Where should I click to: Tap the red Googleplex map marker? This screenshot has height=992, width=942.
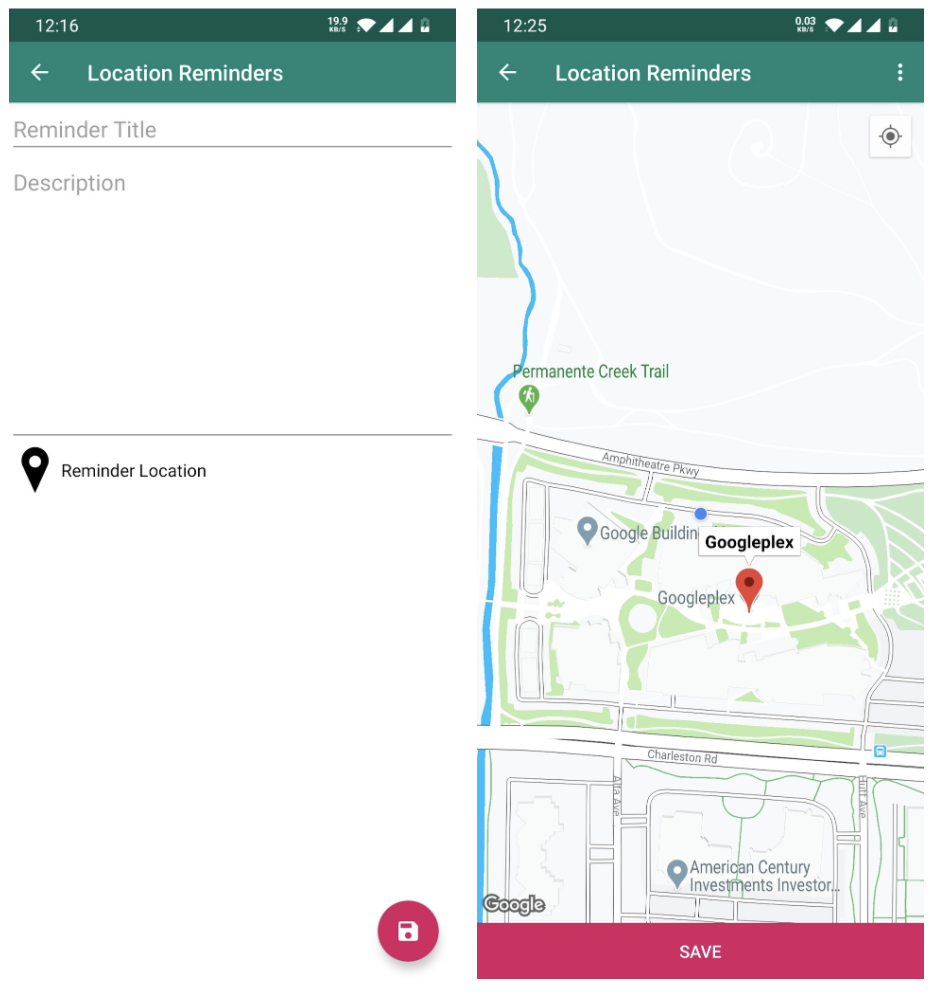[x=749, y=586]
